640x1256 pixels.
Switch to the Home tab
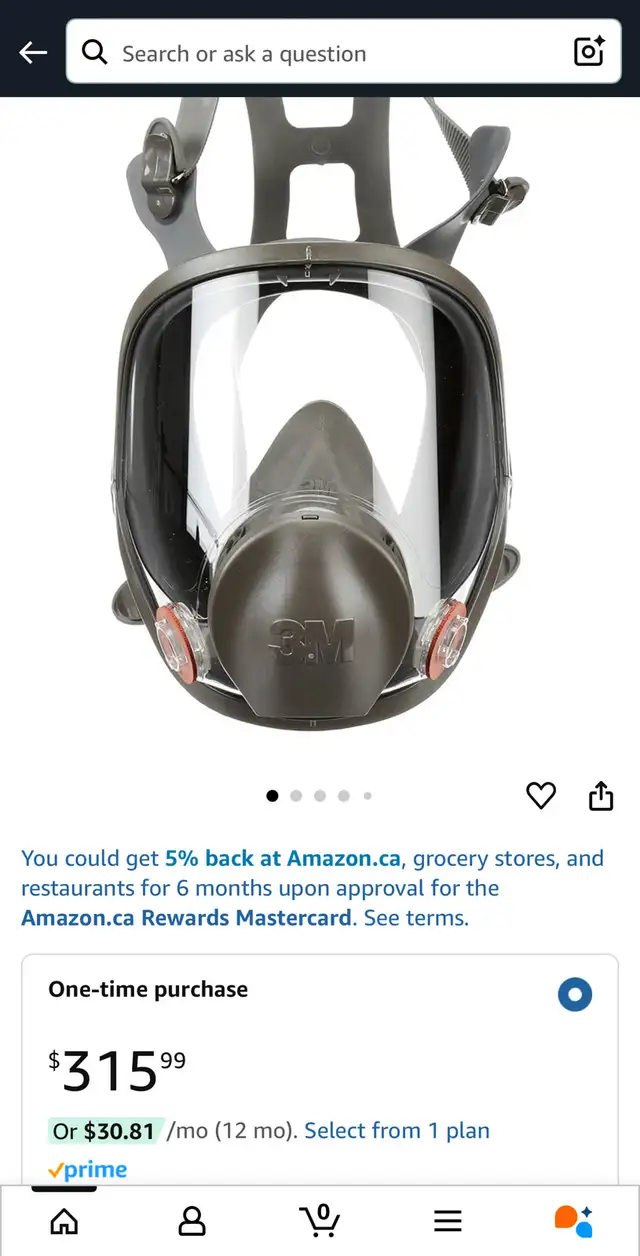tap(64, 1220)
